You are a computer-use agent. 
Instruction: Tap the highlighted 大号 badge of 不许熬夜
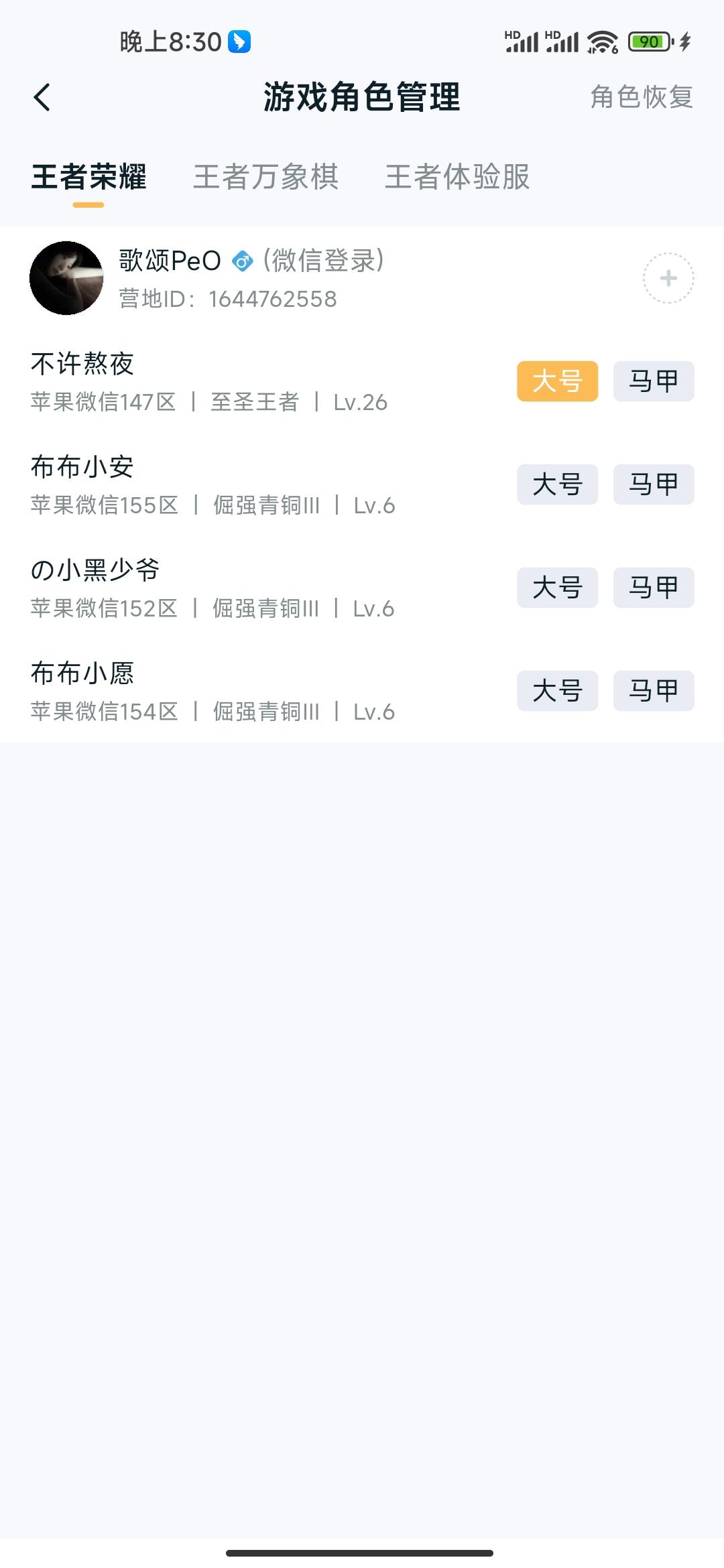(557, 381)
